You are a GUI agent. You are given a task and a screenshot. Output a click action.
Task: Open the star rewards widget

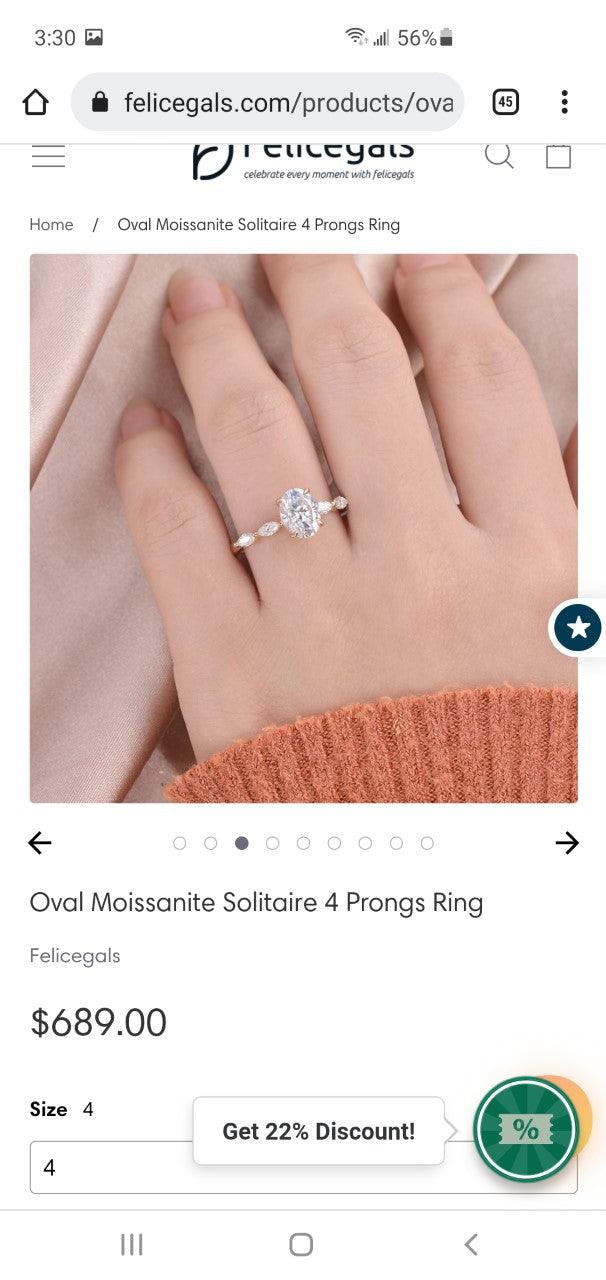click(x=579, y=628)
